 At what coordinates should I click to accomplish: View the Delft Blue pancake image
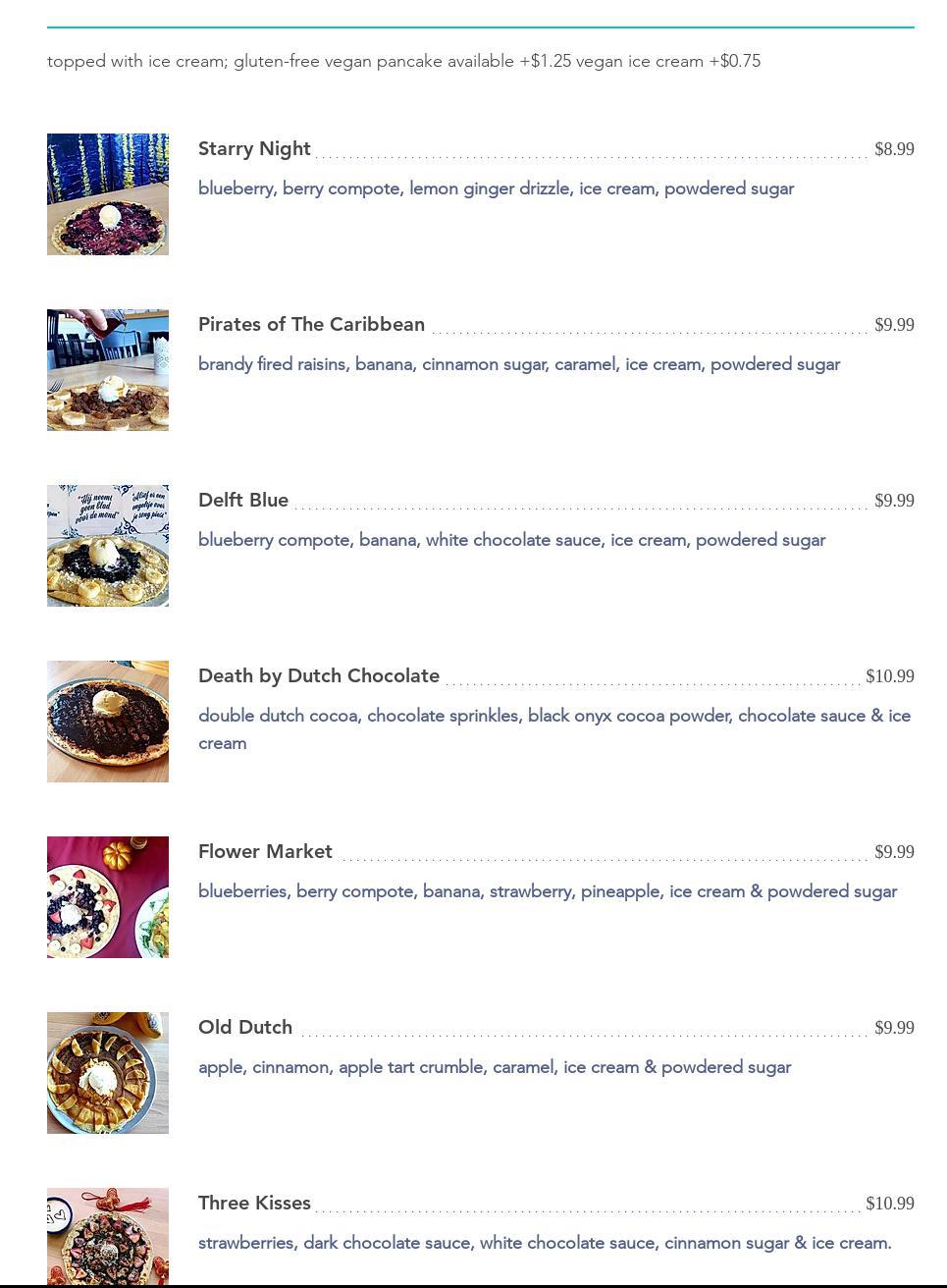pyautogui.click(x=108, y=546)
